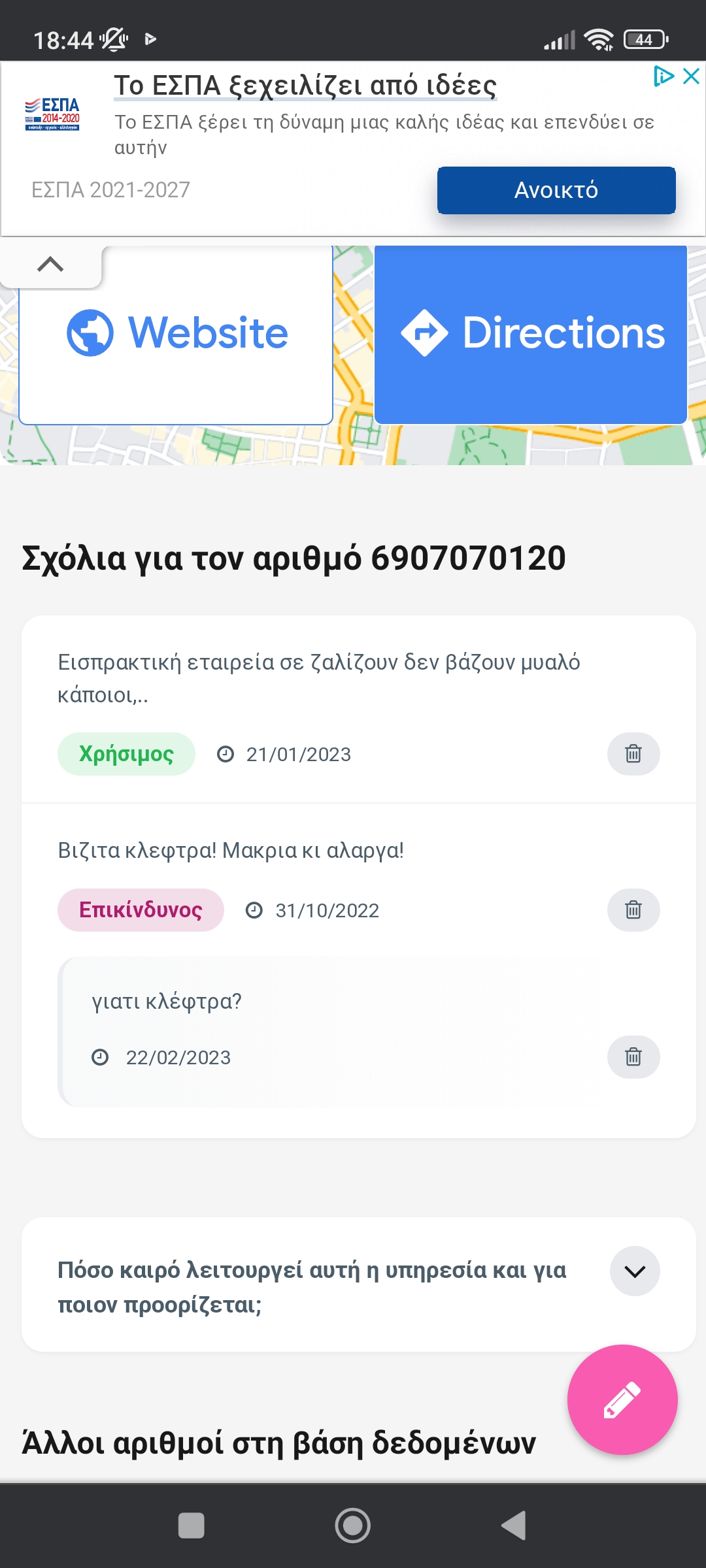Delete the comment dated 21/01/2023
Screen dimensions: 706x1568
(x=633, y=754)
